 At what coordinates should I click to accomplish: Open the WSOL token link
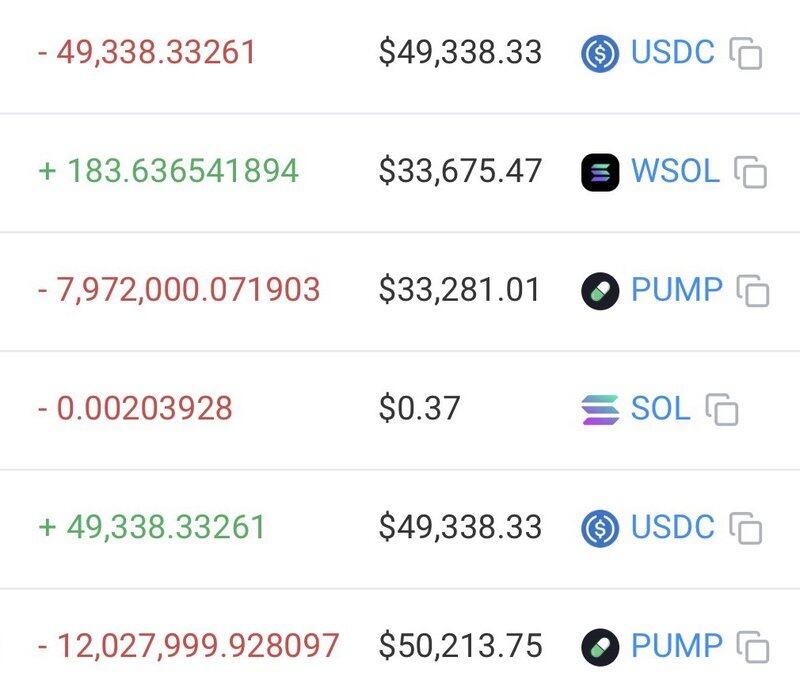click(674, 171)
